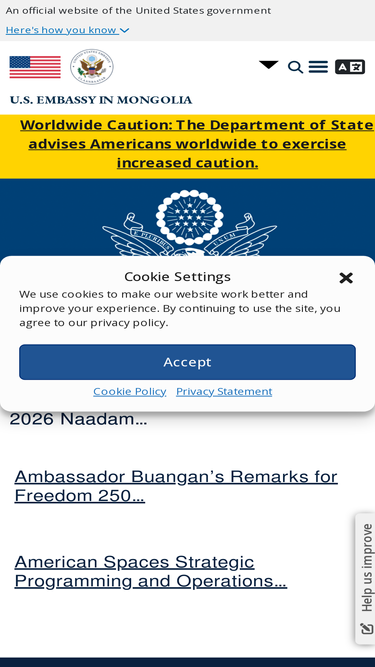
Task: Expand the "Here's how you know" disclosure
Action: (x=67, y=30)
